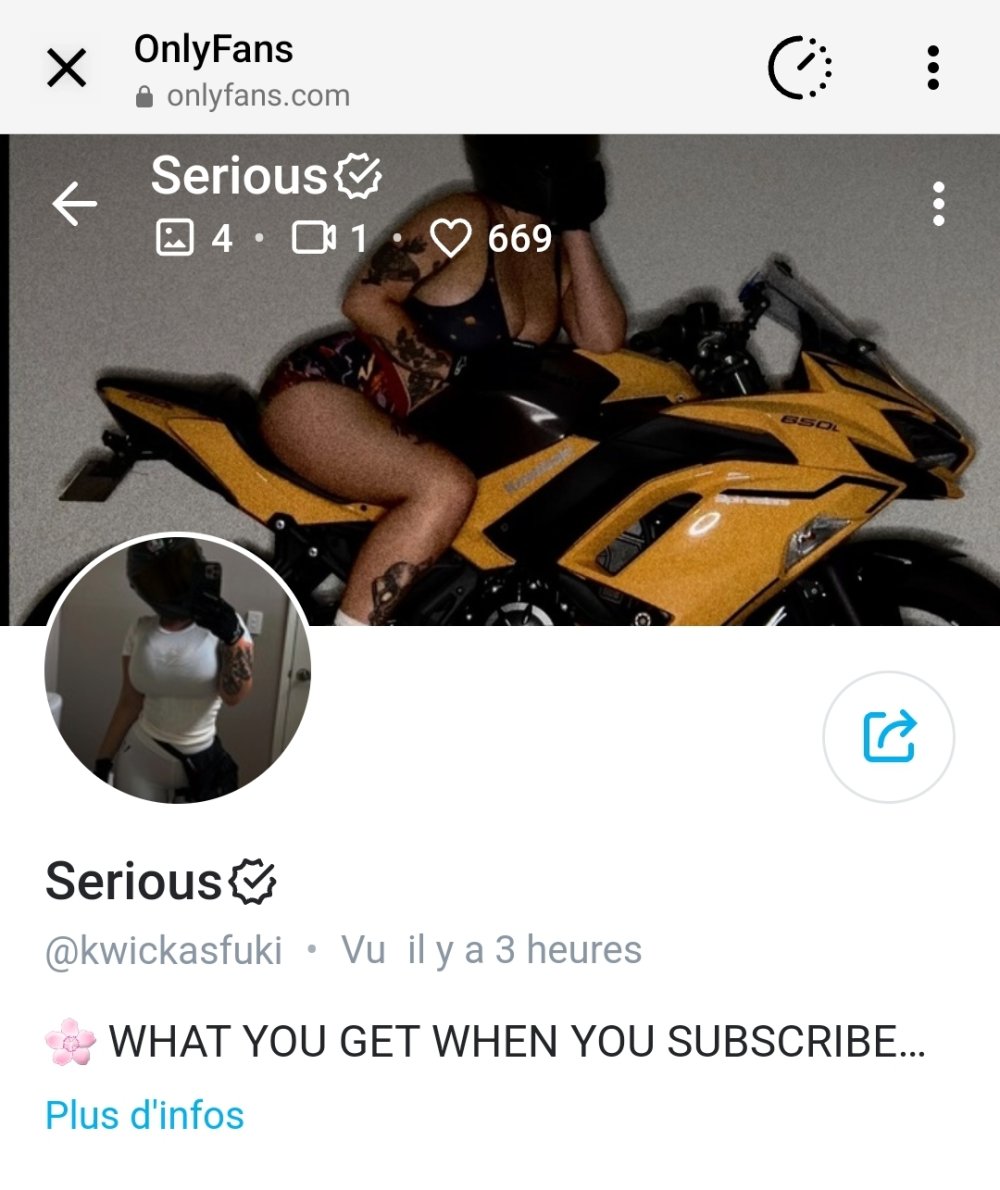Go back using the profile arrow
The width and height of the screenshot is (1000, 1190).
pyautogui.click(x=75, y=206)
